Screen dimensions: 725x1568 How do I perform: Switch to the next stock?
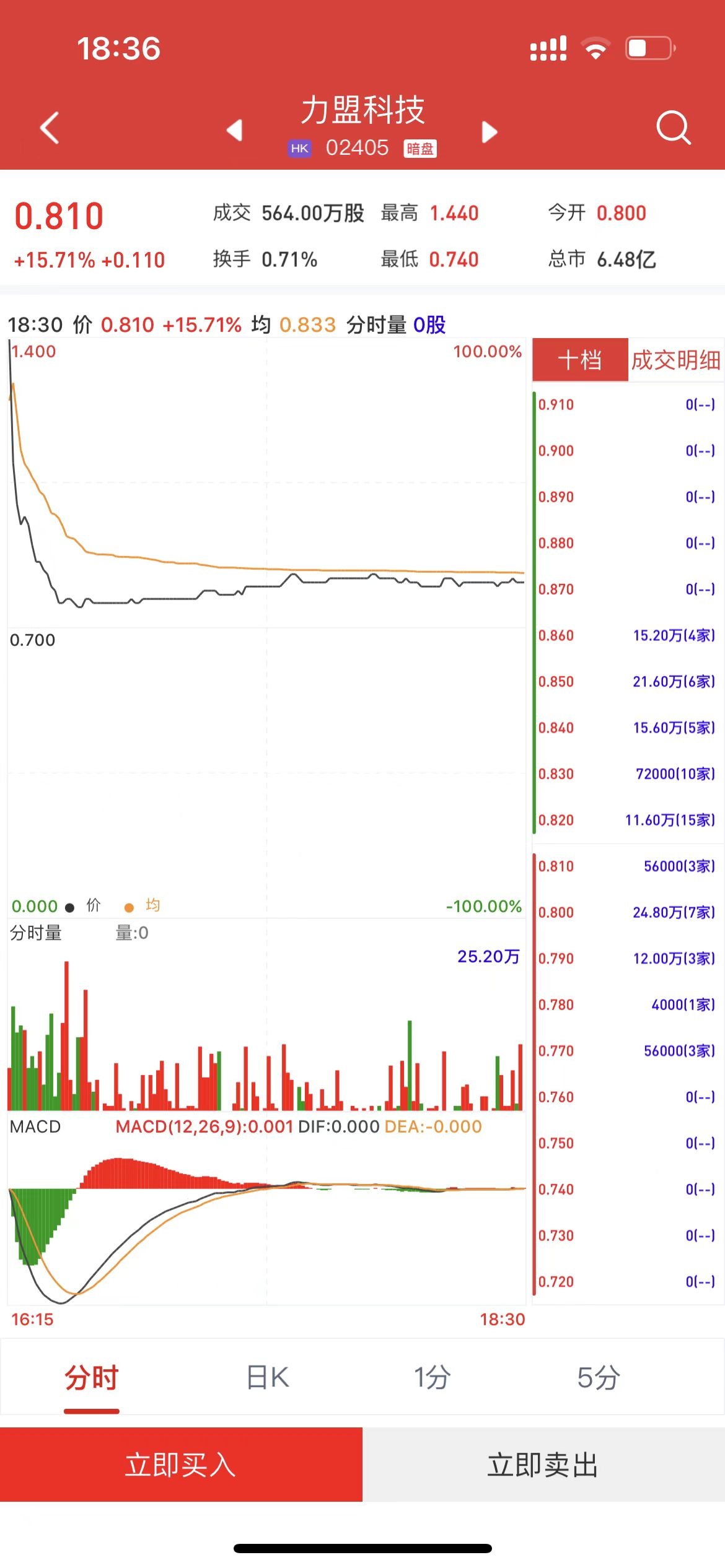click(490, 131)
